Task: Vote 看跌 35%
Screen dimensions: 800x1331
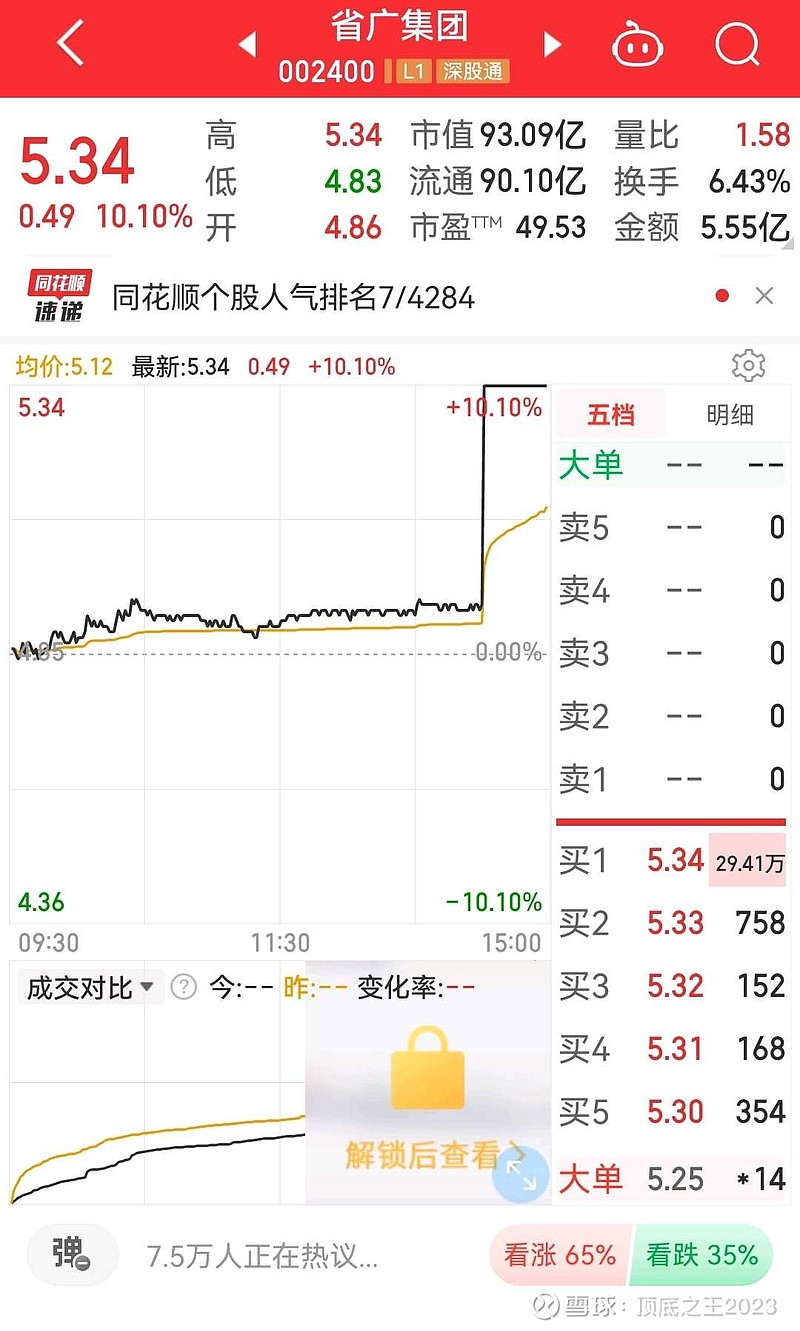Action: point(702,1255)
